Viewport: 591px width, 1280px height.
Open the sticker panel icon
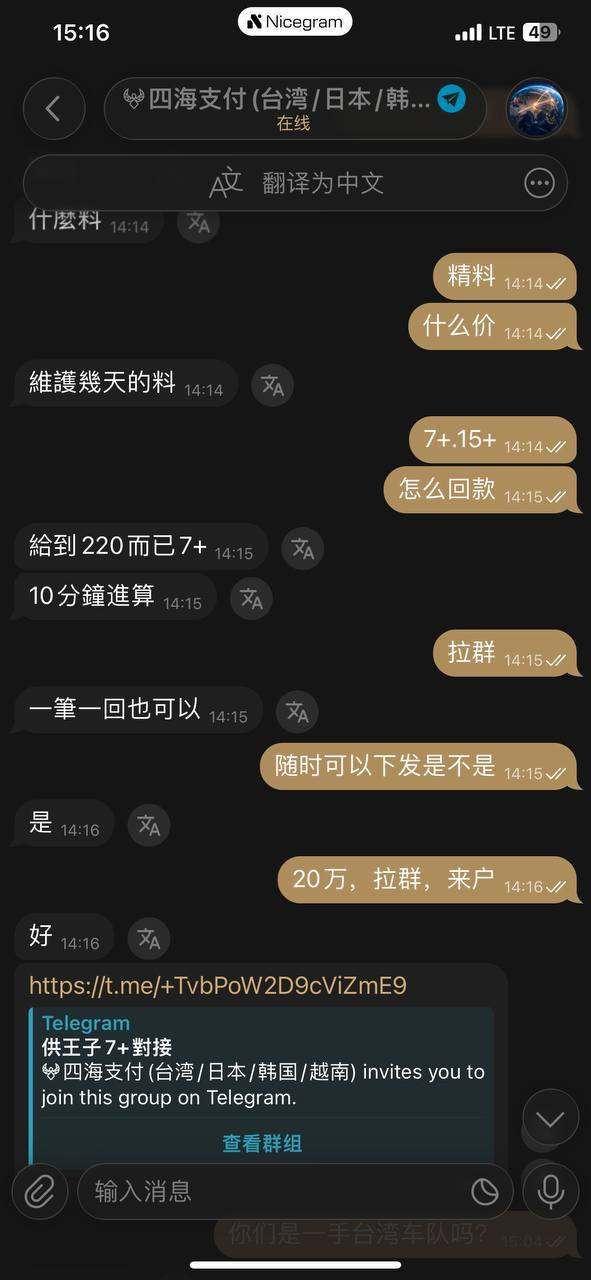(485, 1191)
